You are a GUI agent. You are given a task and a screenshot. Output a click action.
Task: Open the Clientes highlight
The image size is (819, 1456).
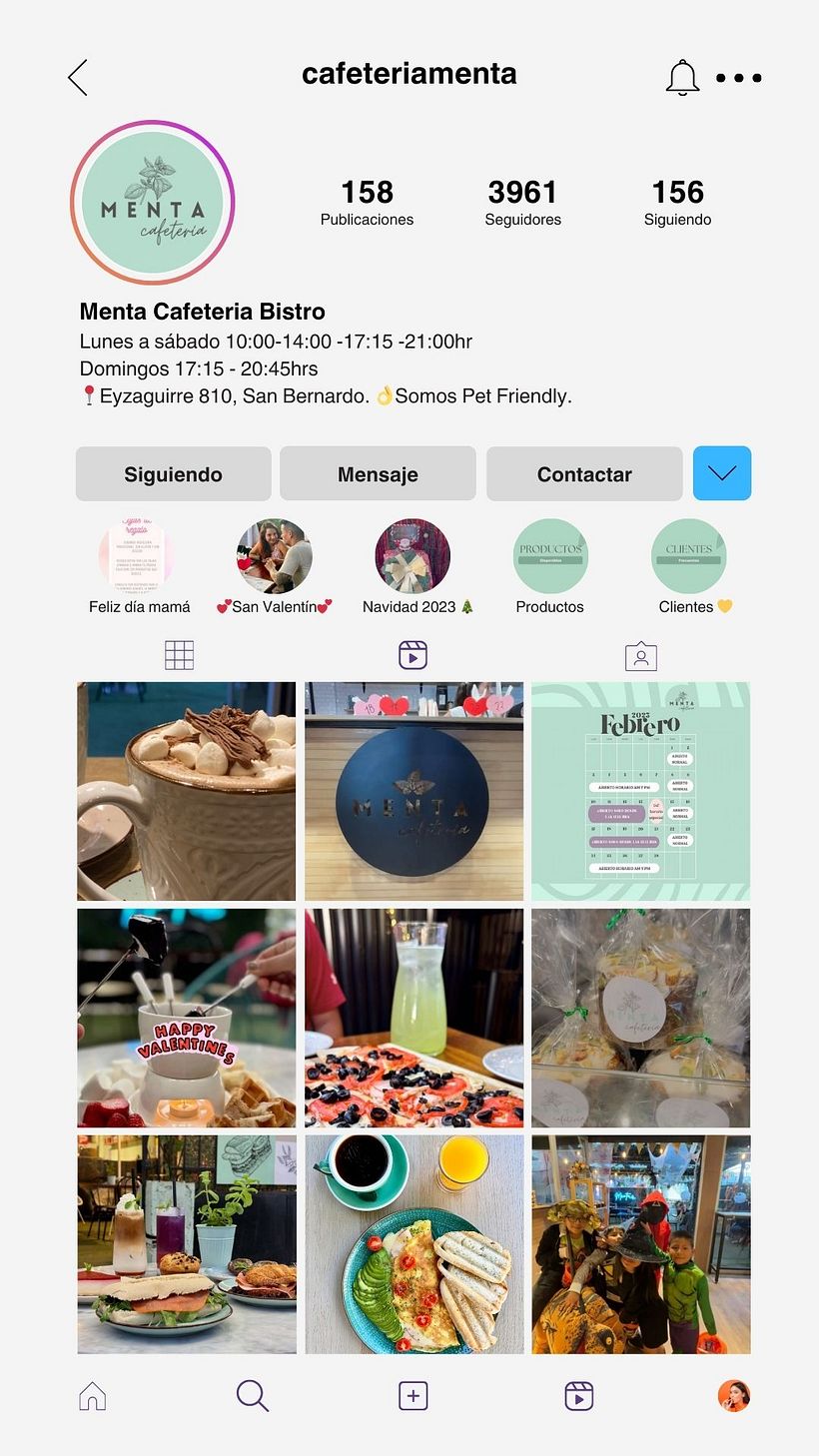pyautogui.click(x=688, y=557)
